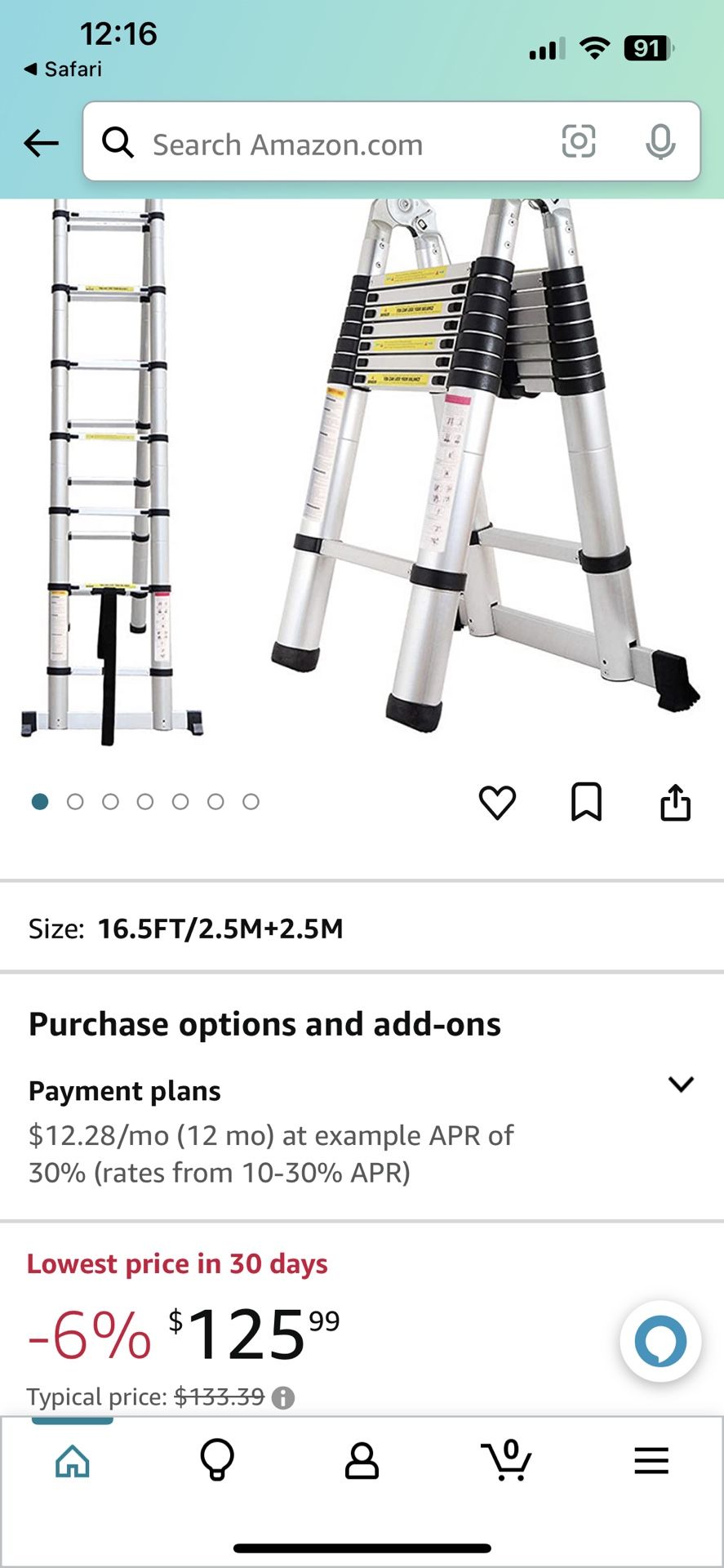Open the Search Amazon.com field

(326, 145)
